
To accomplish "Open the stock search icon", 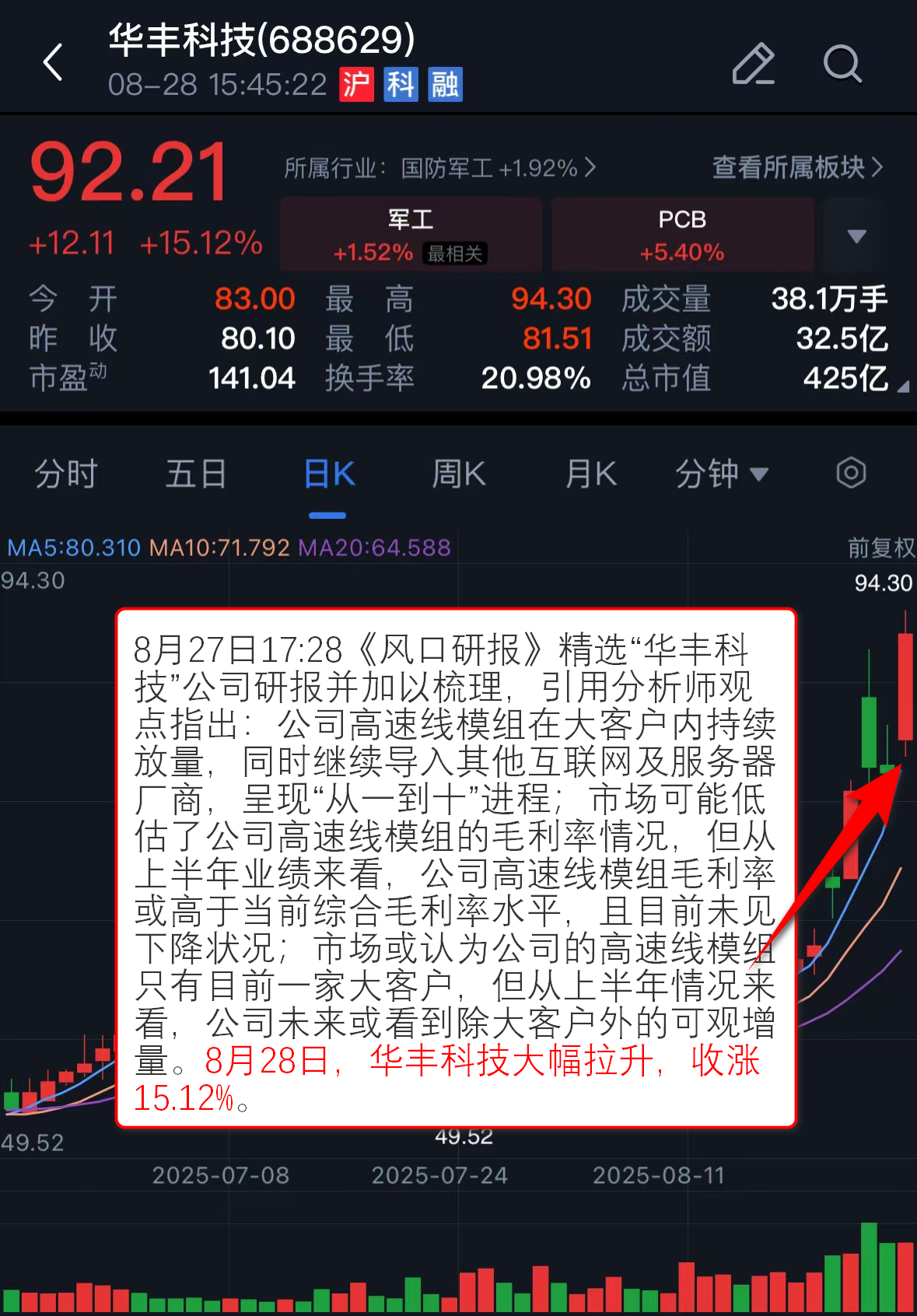I will (842, 63).
